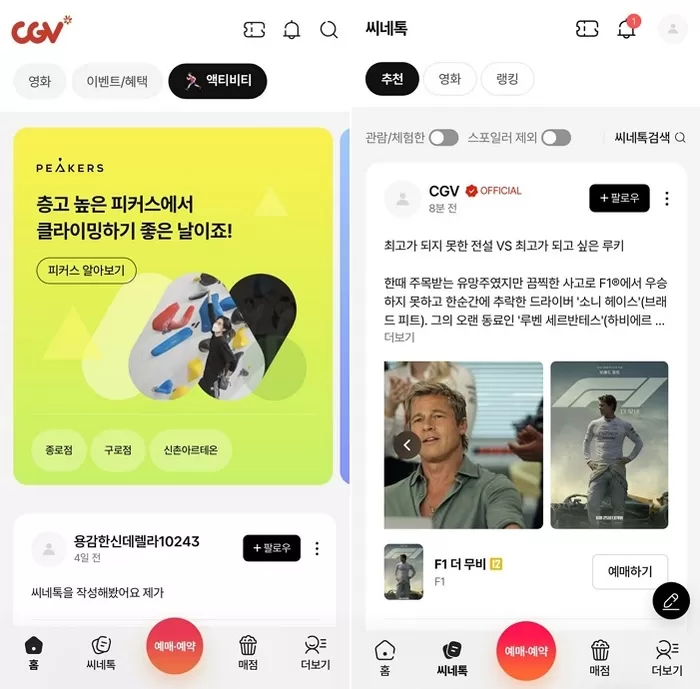The image size is (700, 689).
Task: Toggle the 스포일러 제외 switch
Action: (556, 138)
